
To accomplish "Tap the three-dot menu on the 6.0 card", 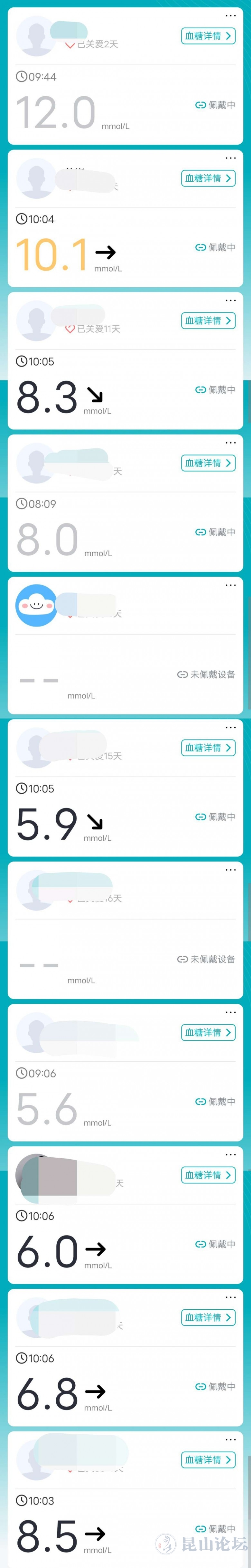I will (230, 1155).
